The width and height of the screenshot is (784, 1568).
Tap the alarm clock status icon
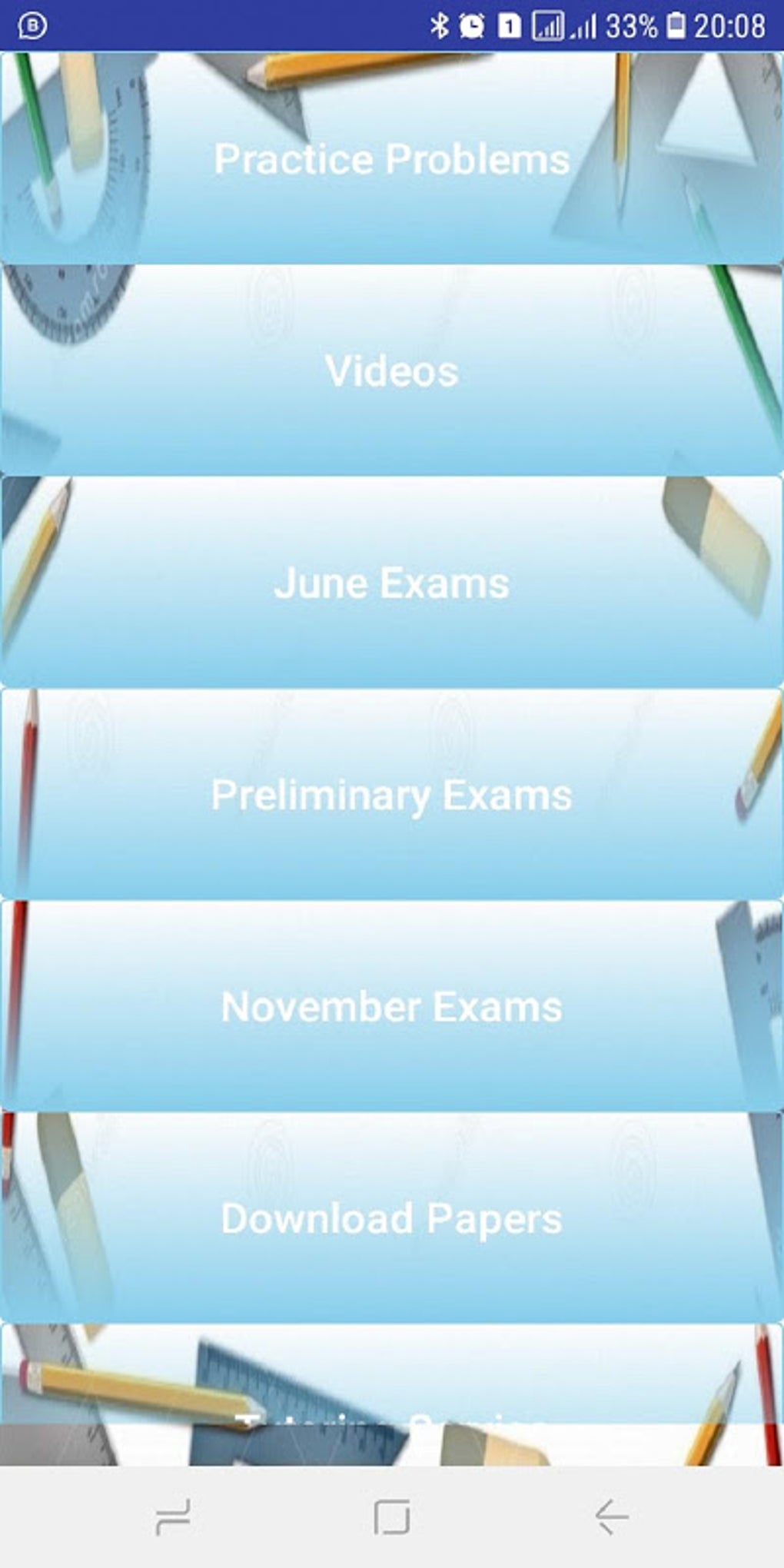(472, 24)
